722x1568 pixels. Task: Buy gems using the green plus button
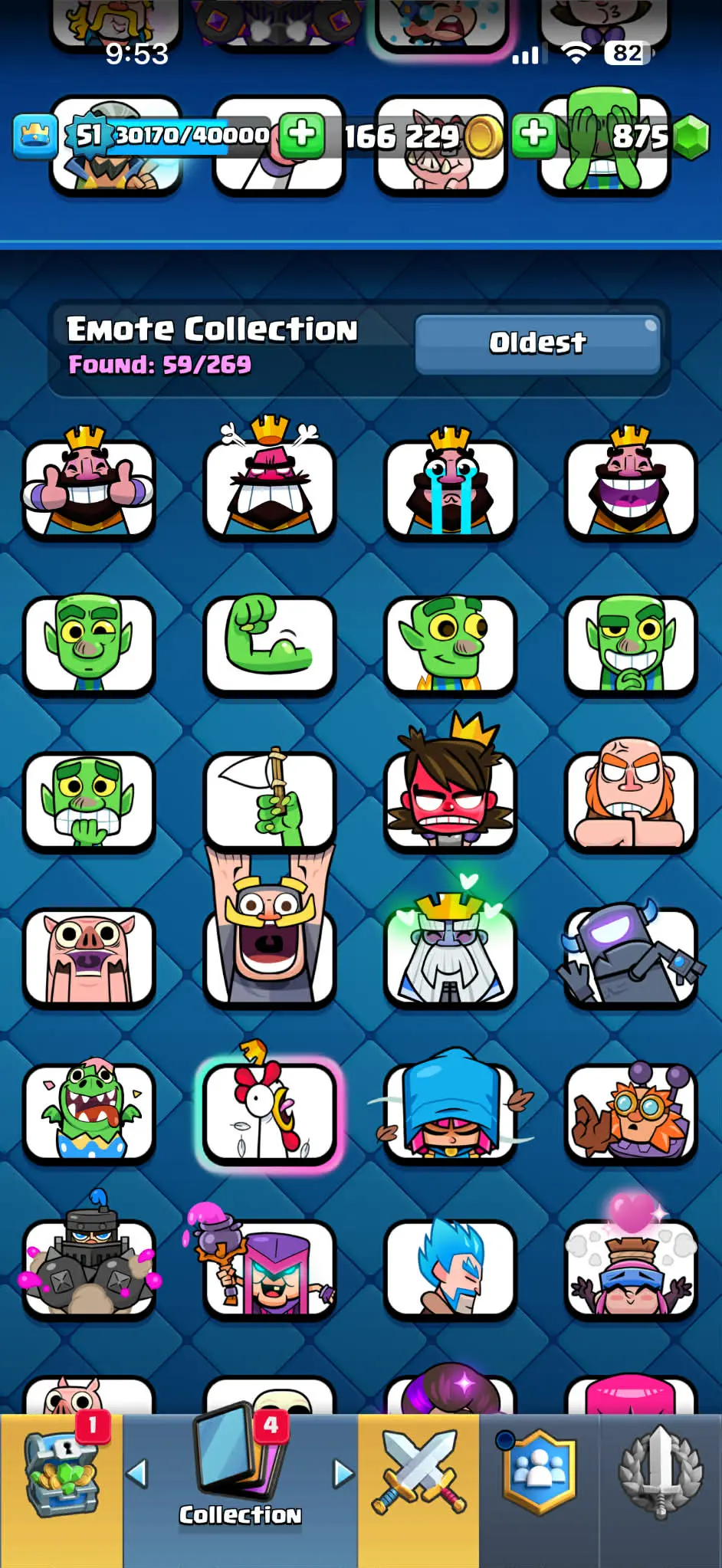(533, 135)
